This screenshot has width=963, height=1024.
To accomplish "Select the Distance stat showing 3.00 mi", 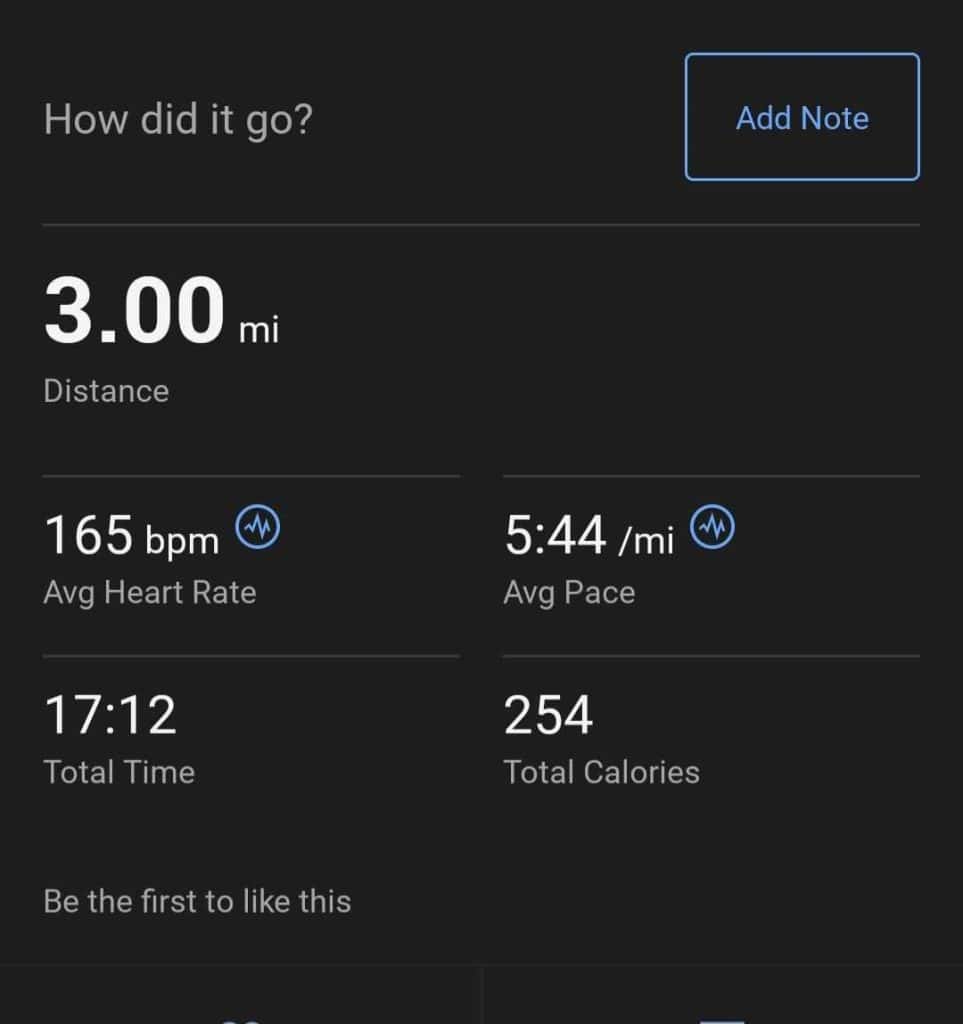I will click(x=130, y=310).
